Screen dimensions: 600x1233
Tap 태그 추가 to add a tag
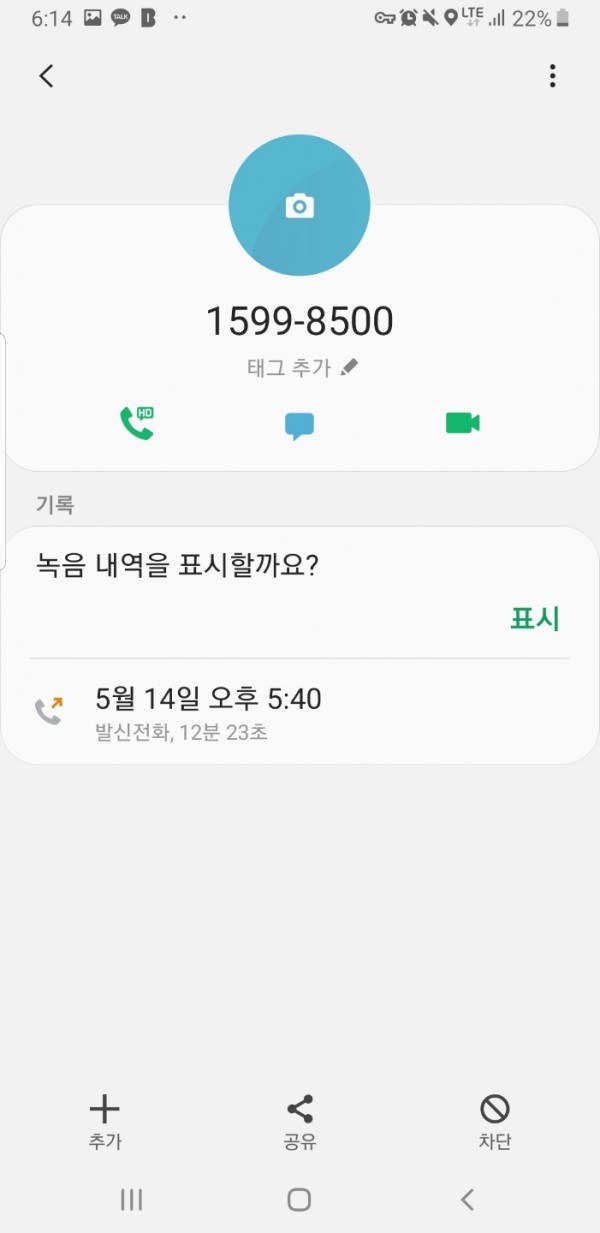coord(301,367)
